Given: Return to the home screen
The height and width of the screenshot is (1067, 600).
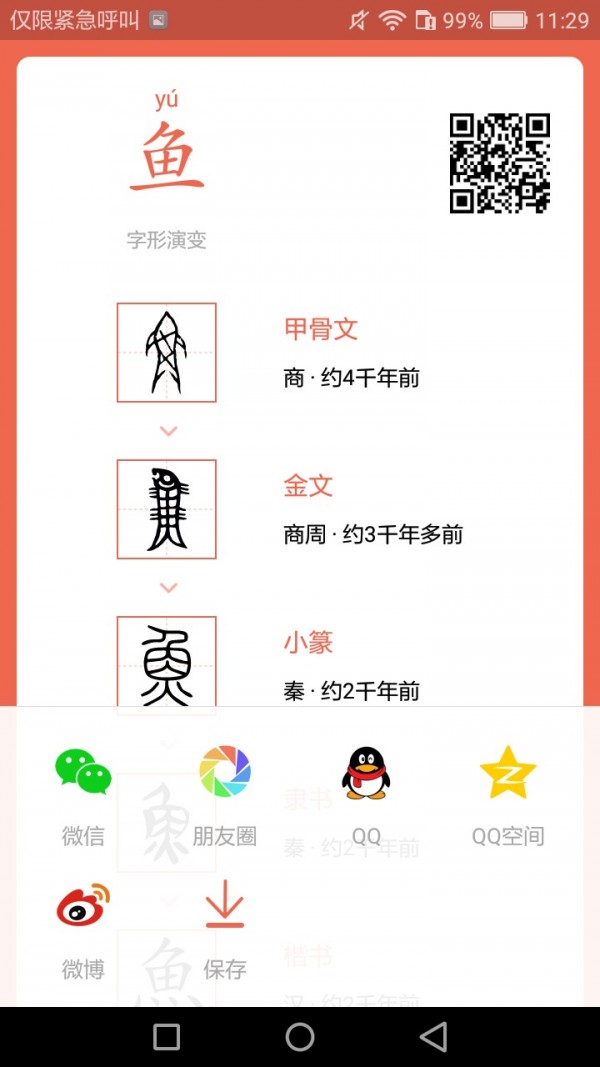Looking at the screenshot, I should (x=300, y=1037).
